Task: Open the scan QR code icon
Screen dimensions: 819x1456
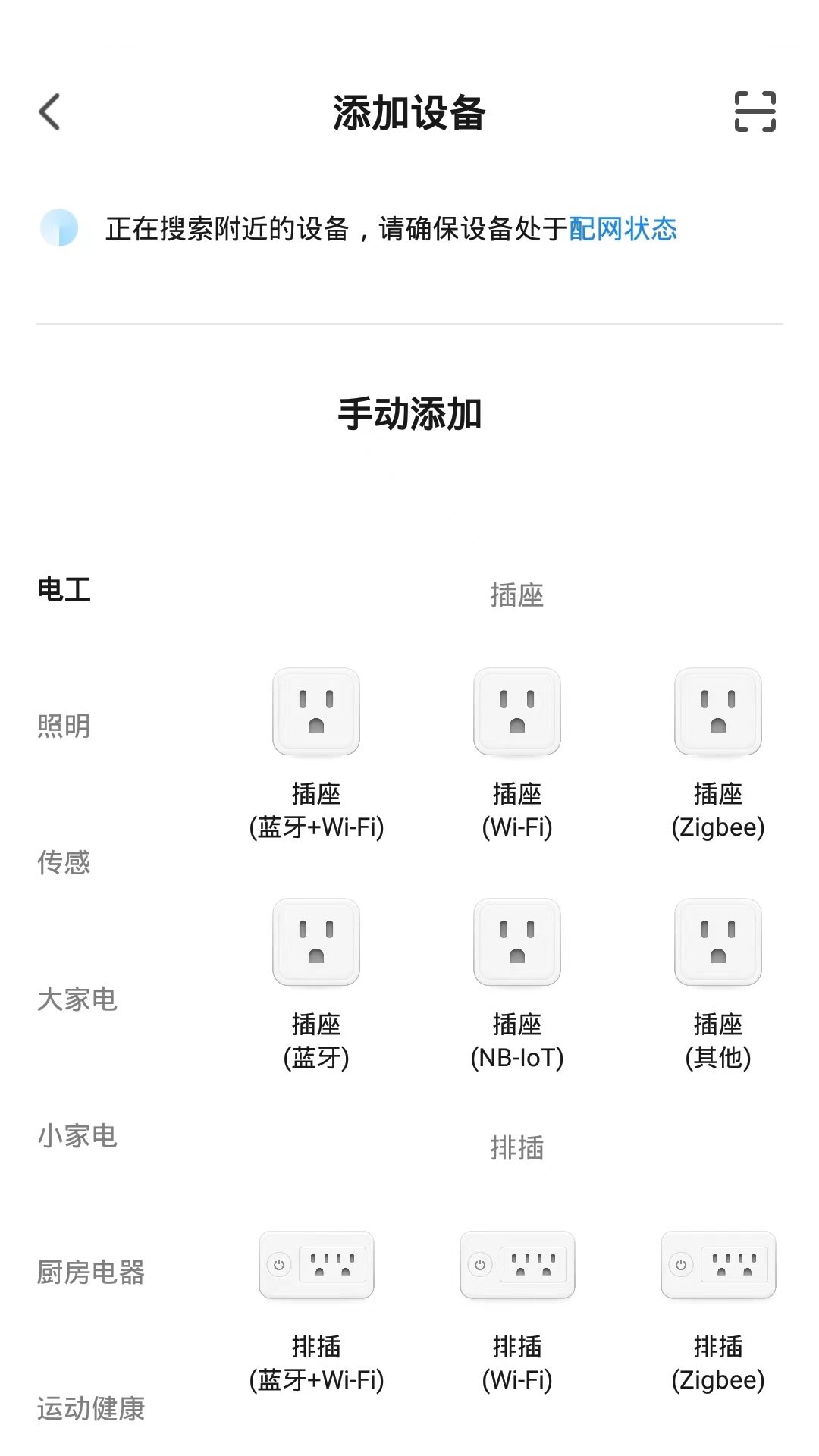Action: (x=755, y=112)
